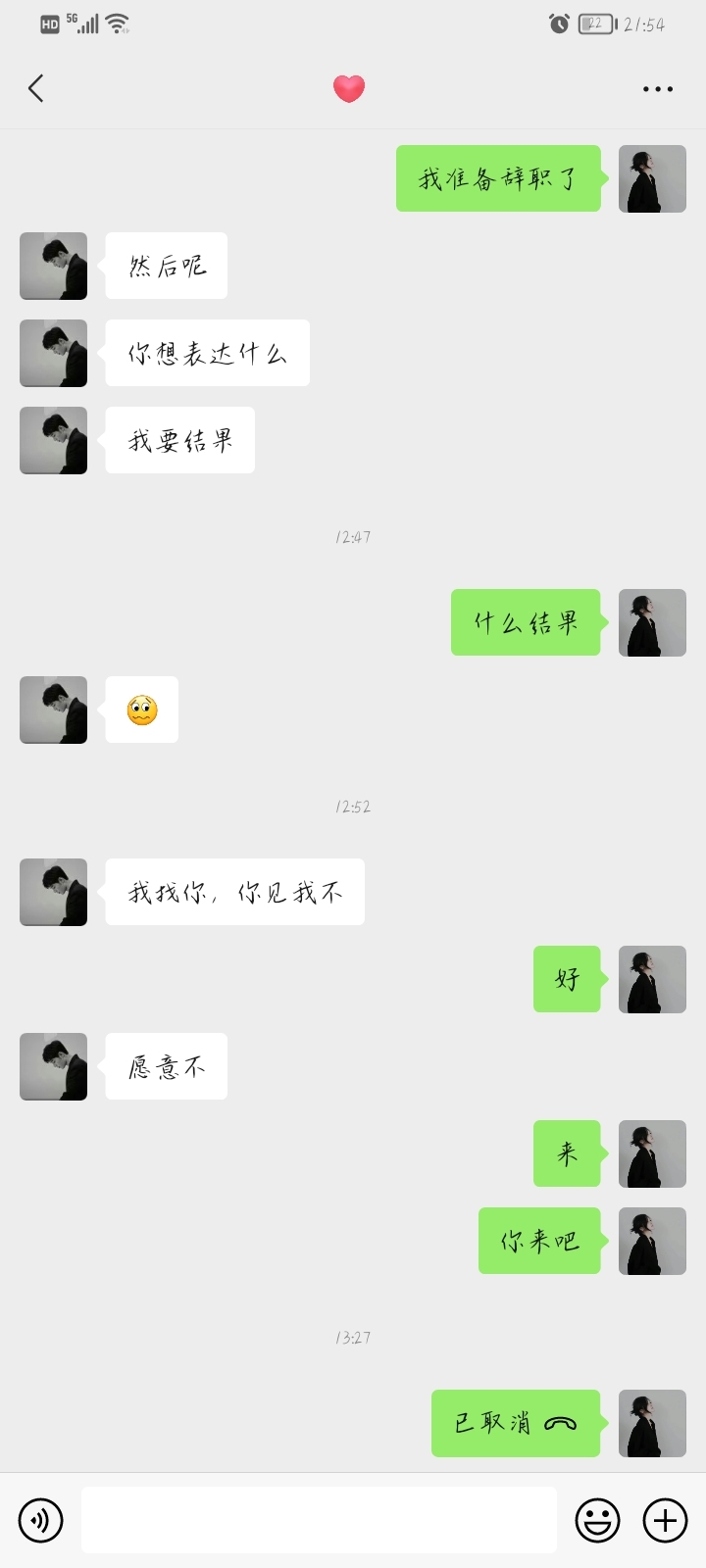Open the emoji sticker panel
The height and width of the screenshot is (1568, 706).
click(597, 1520)
